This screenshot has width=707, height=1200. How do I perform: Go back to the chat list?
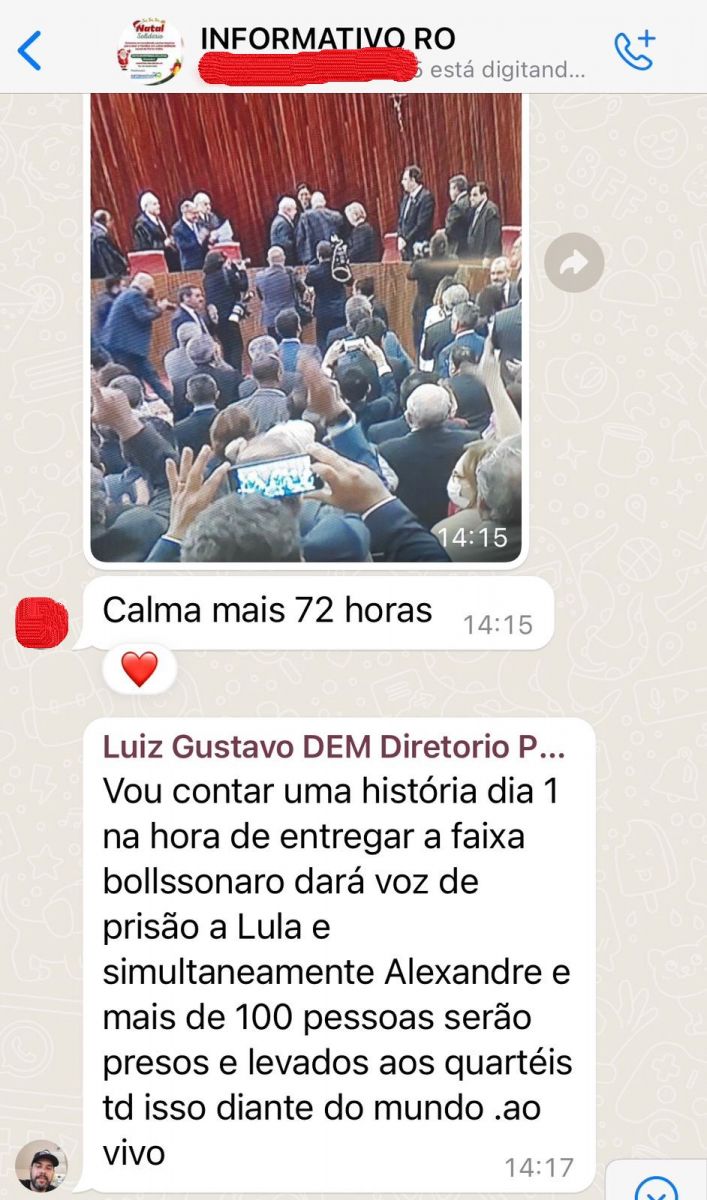(x=30, y=50)
